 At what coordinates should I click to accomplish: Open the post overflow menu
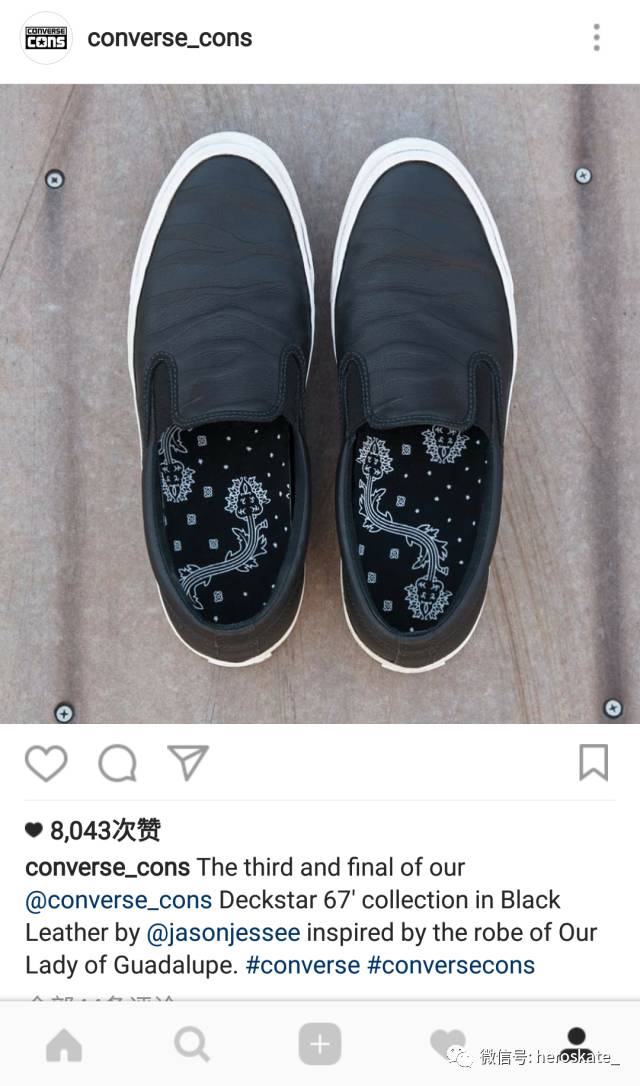click(x=596, y=39)
